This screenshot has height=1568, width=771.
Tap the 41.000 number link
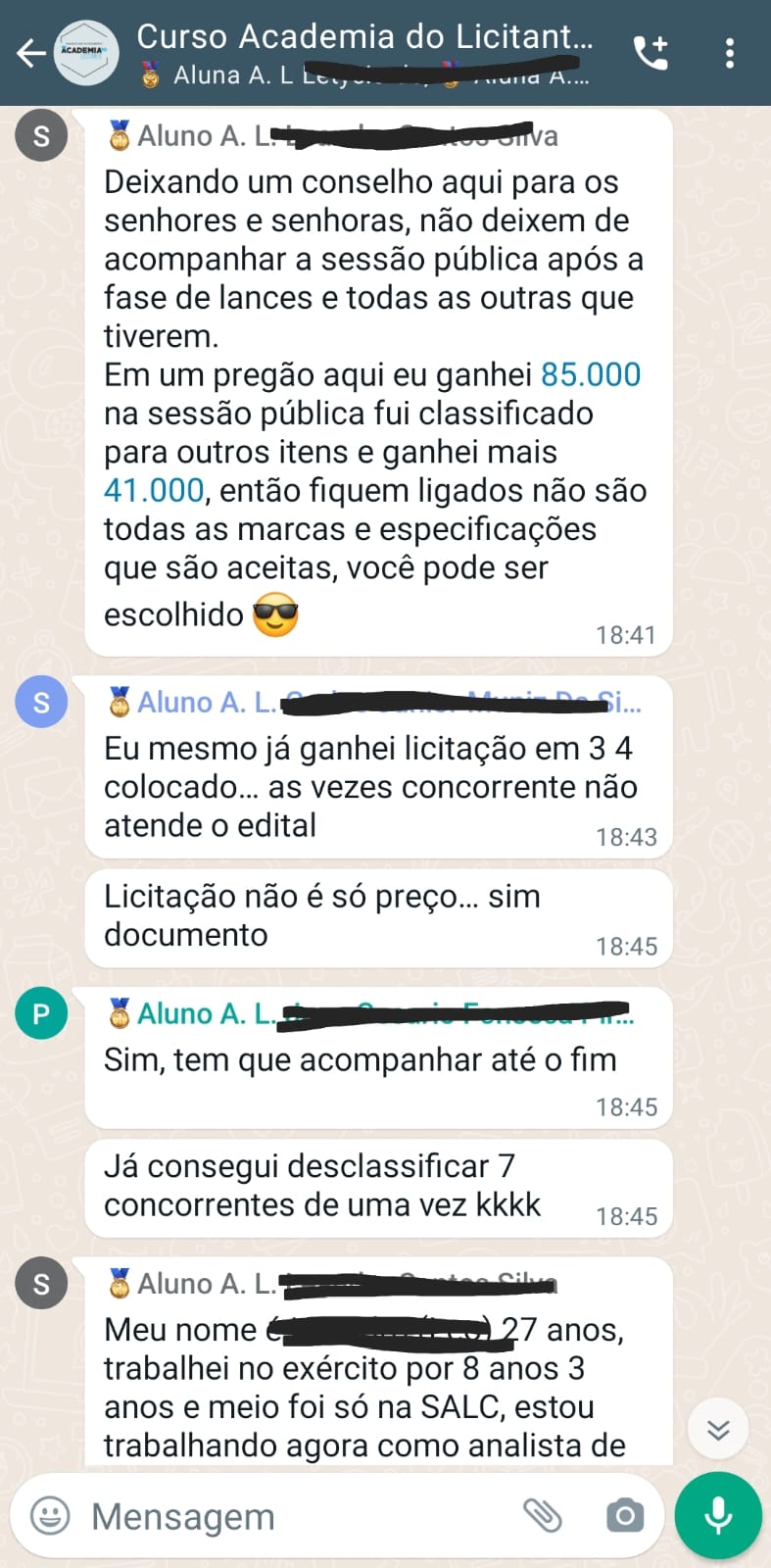click(154, 490)
